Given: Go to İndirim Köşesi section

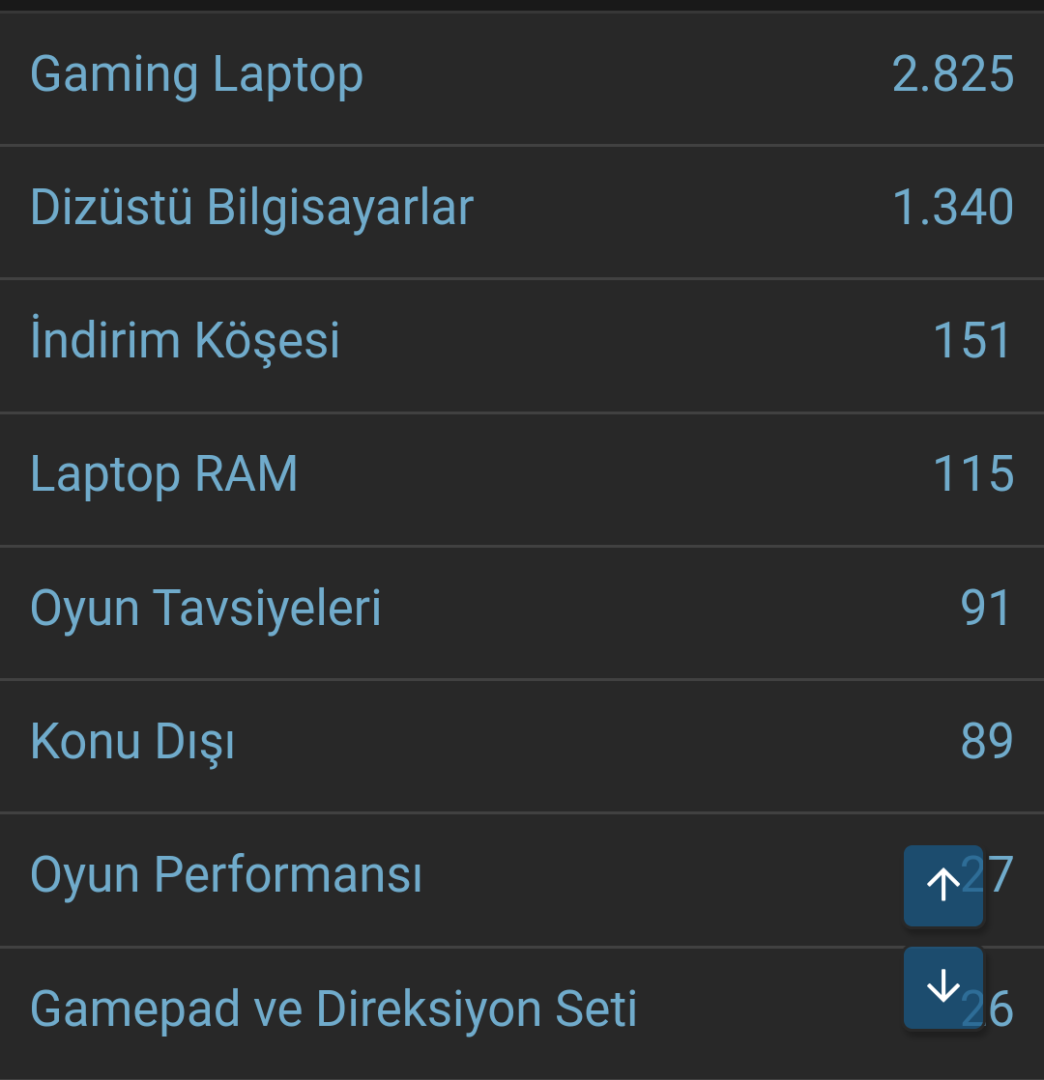Looking at the screenshot, I should [185, 342].
